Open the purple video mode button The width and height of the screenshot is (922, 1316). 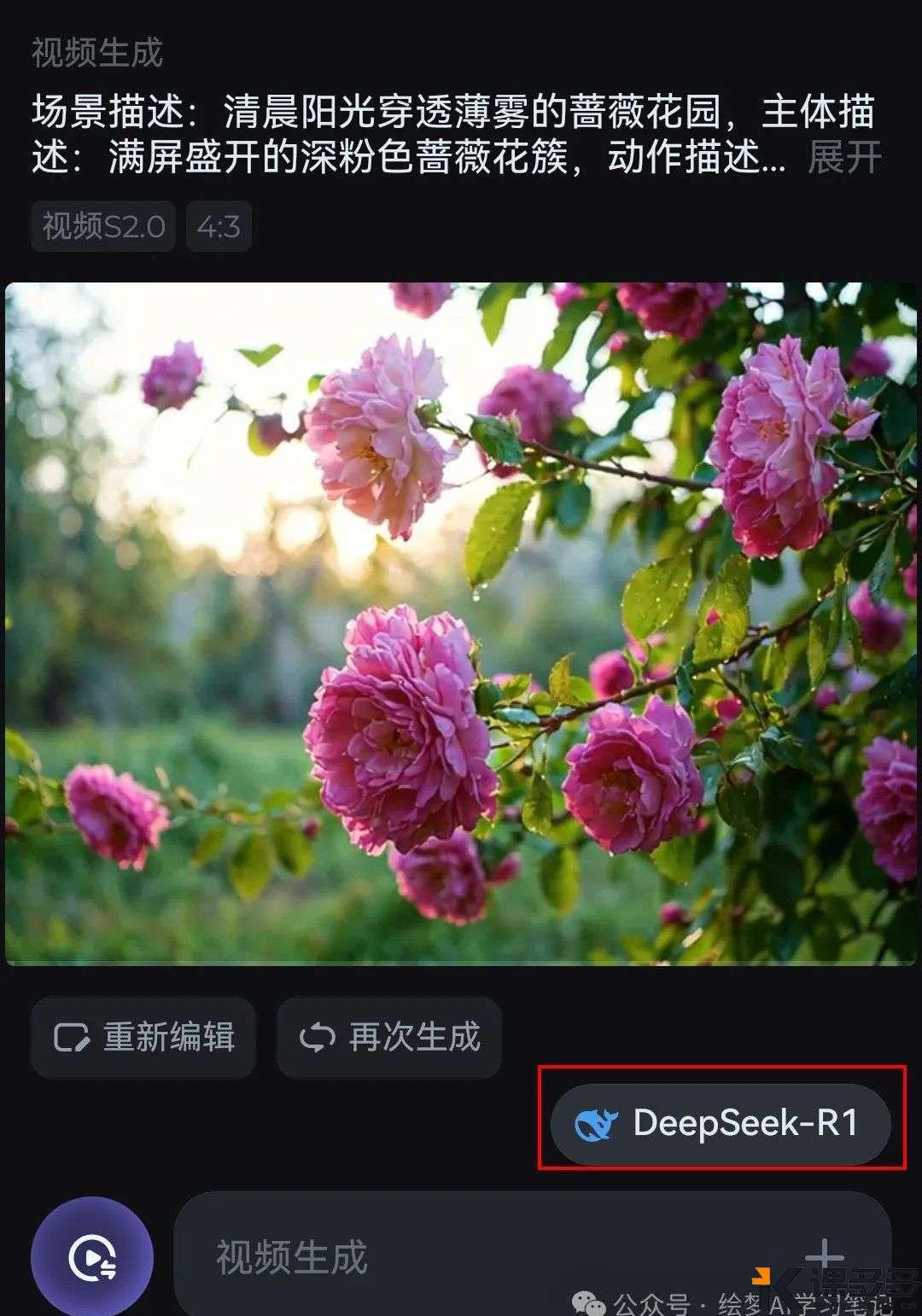point(92,1257)
